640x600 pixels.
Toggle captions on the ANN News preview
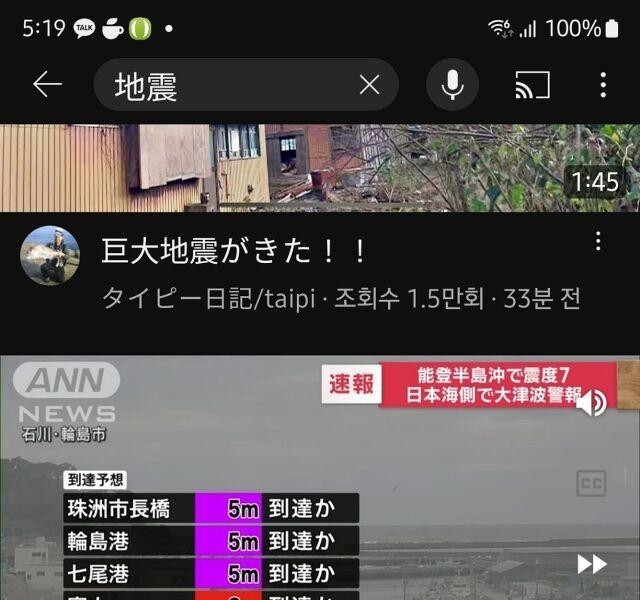coord(591,484)
